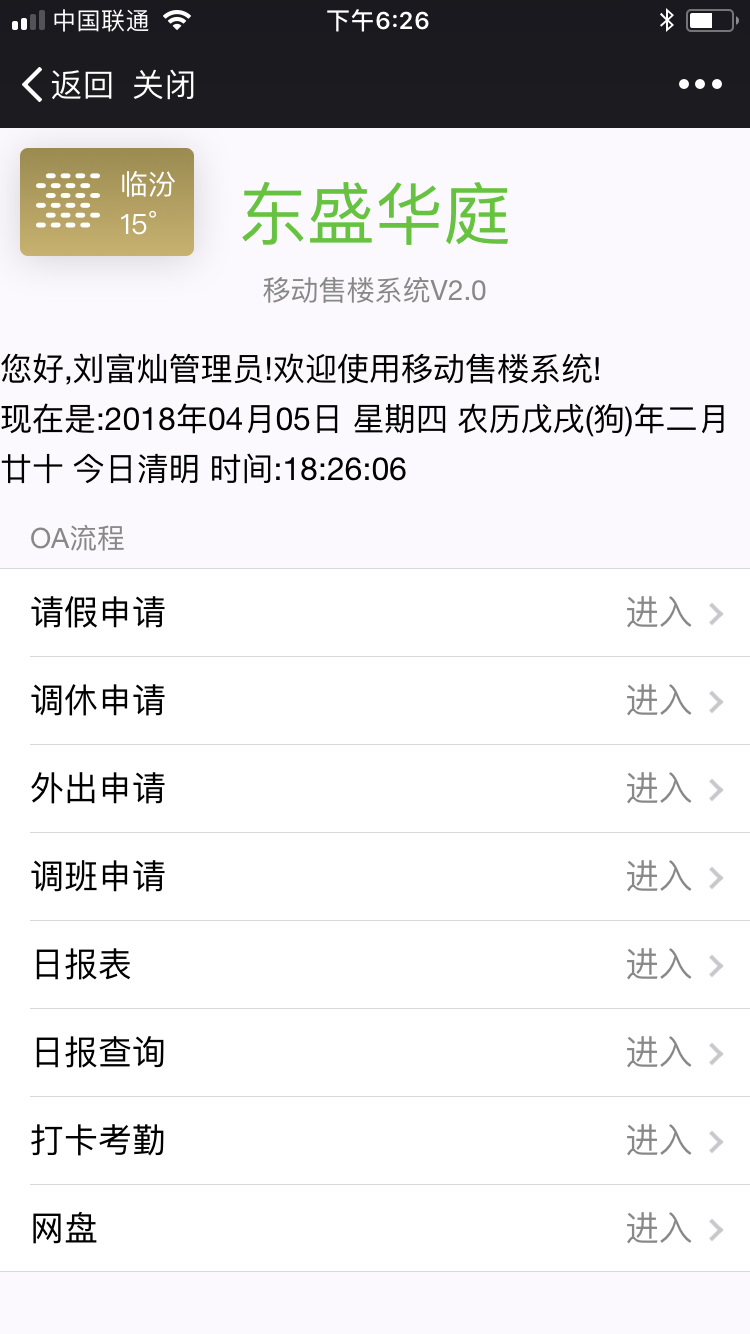
Task: Go back using the 返回 arrow
Action: [67, 85]
